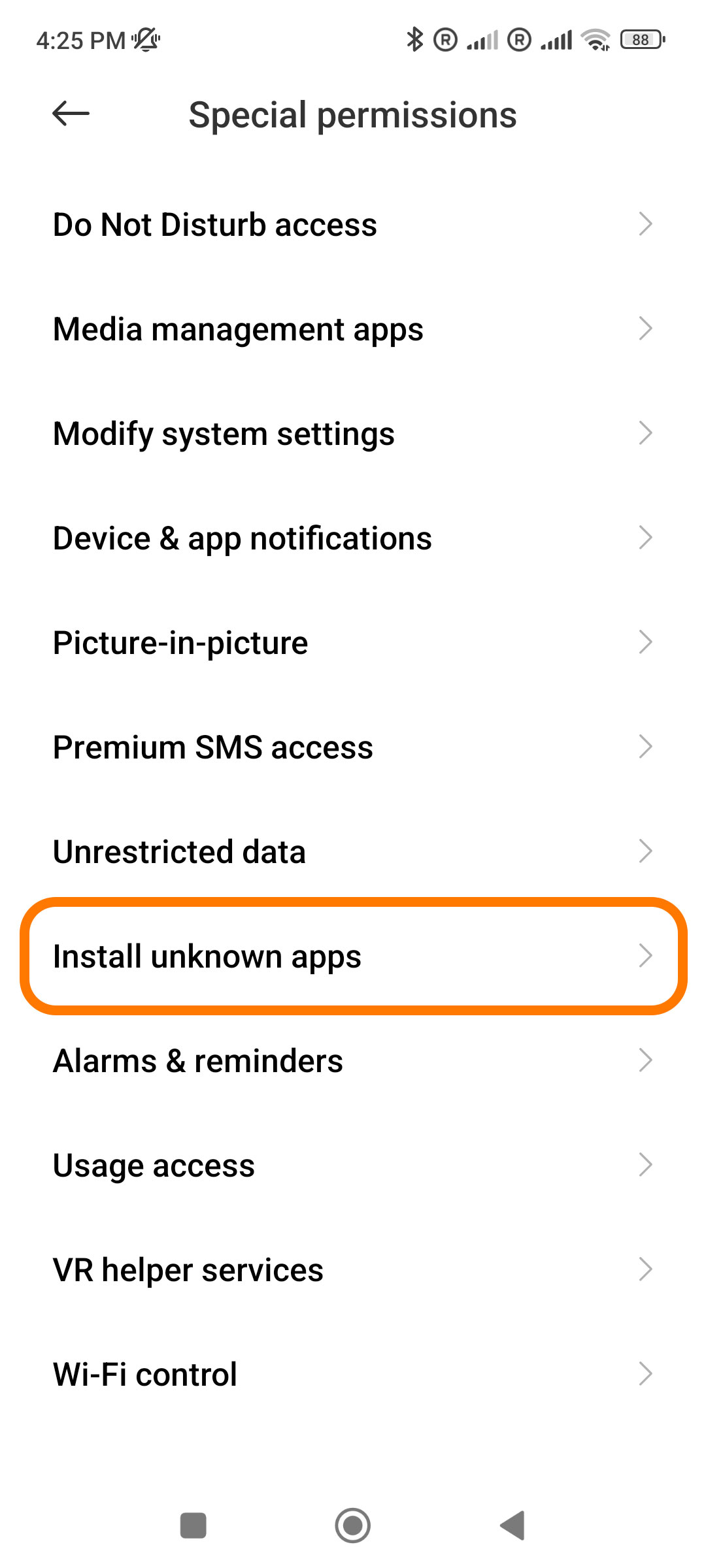Tap the system home button

353,1526
